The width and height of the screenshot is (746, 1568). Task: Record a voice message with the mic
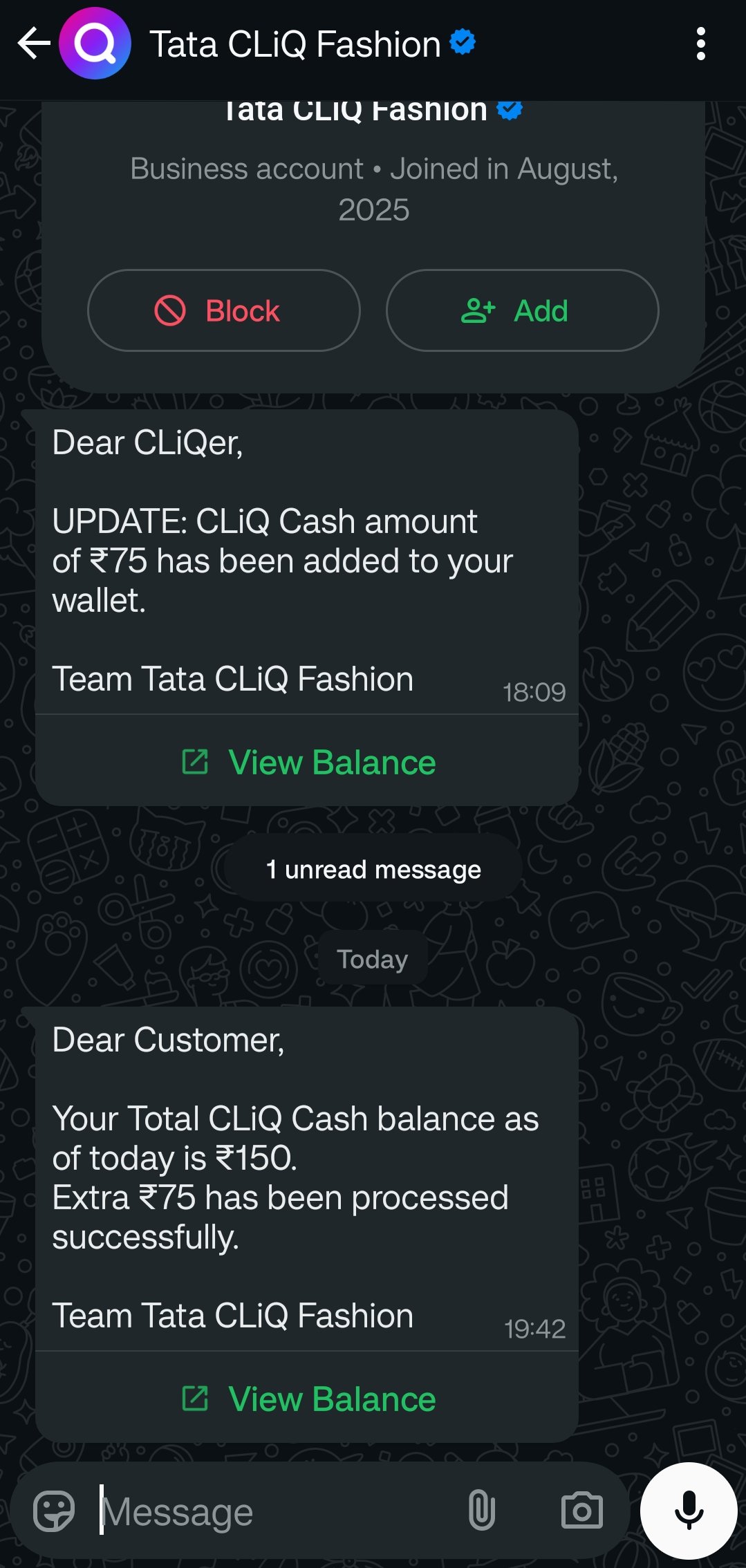pyautogui.click(x=689, y=1511)
